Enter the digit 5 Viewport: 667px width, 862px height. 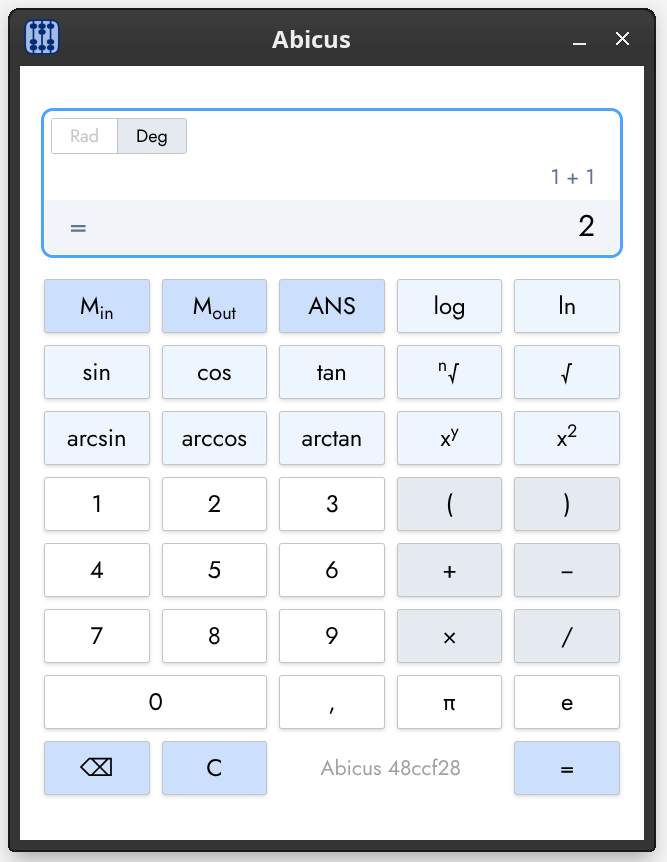(214, 570)
